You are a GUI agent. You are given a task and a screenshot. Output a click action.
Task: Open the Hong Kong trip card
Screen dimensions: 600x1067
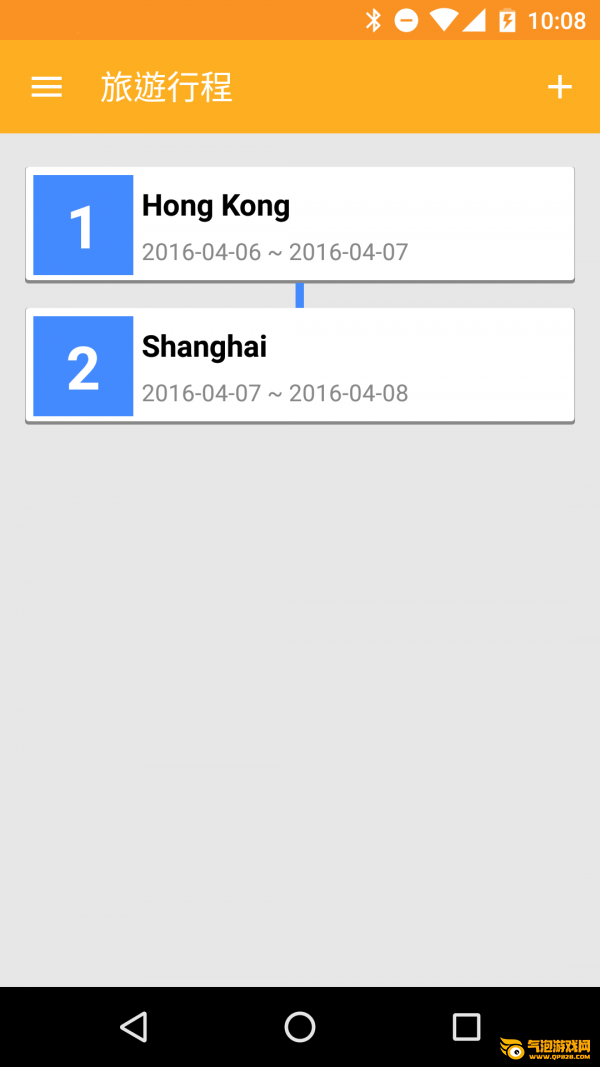[300, 225]
